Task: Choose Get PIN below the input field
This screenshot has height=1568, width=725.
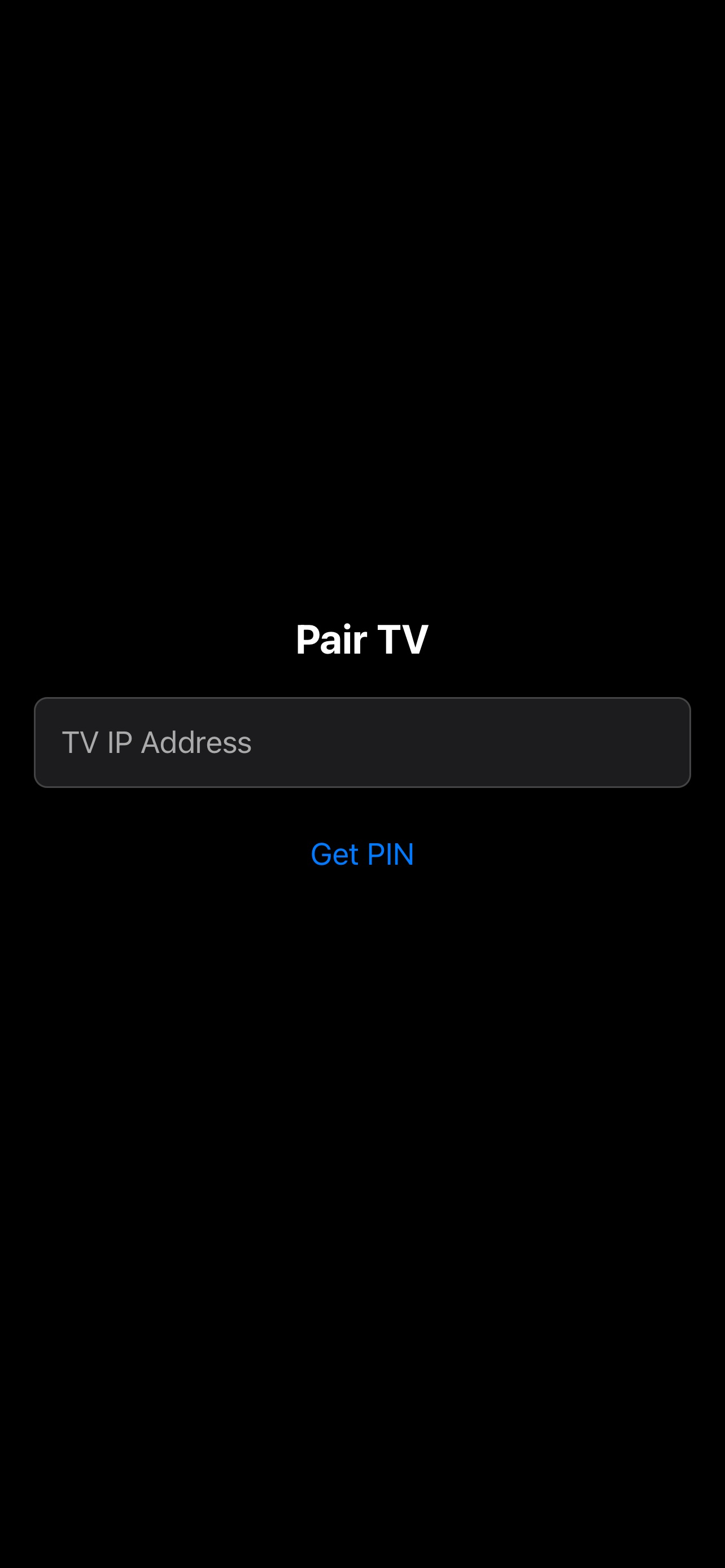Action: (x=362, y=854)
